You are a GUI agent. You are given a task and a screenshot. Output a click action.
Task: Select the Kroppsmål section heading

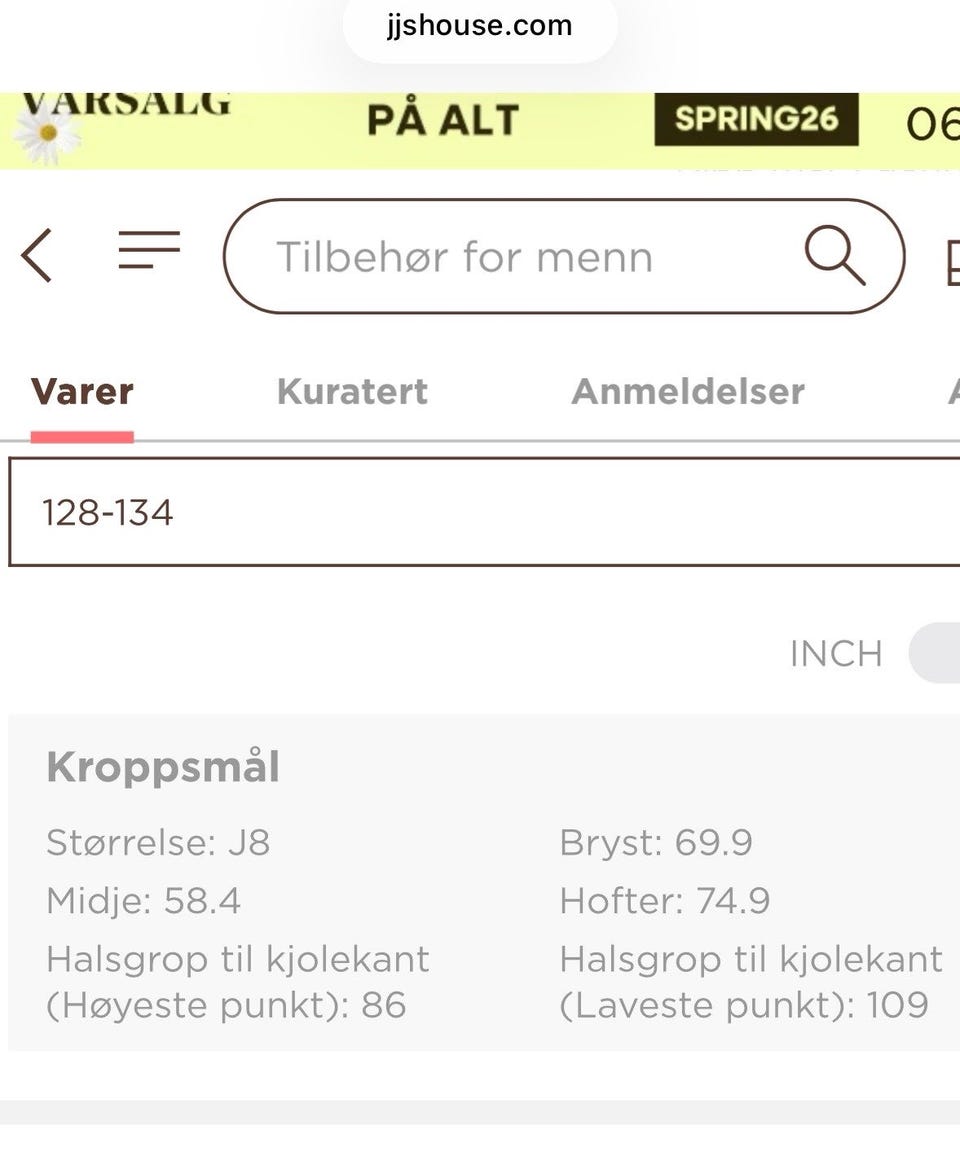point(162,766)
